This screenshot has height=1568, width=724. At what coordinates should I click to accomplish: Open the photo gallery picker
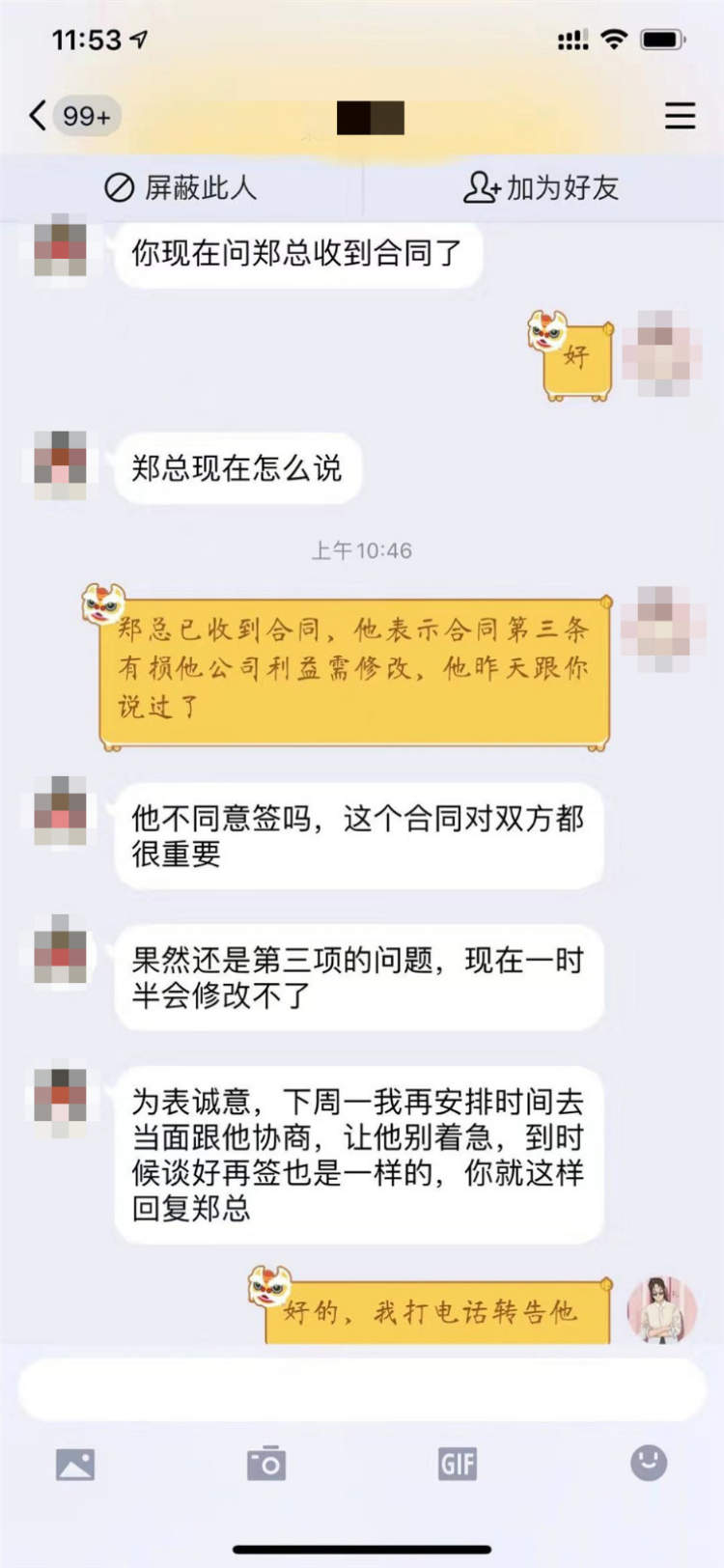pyautogui.click(x=75, y=1464)
